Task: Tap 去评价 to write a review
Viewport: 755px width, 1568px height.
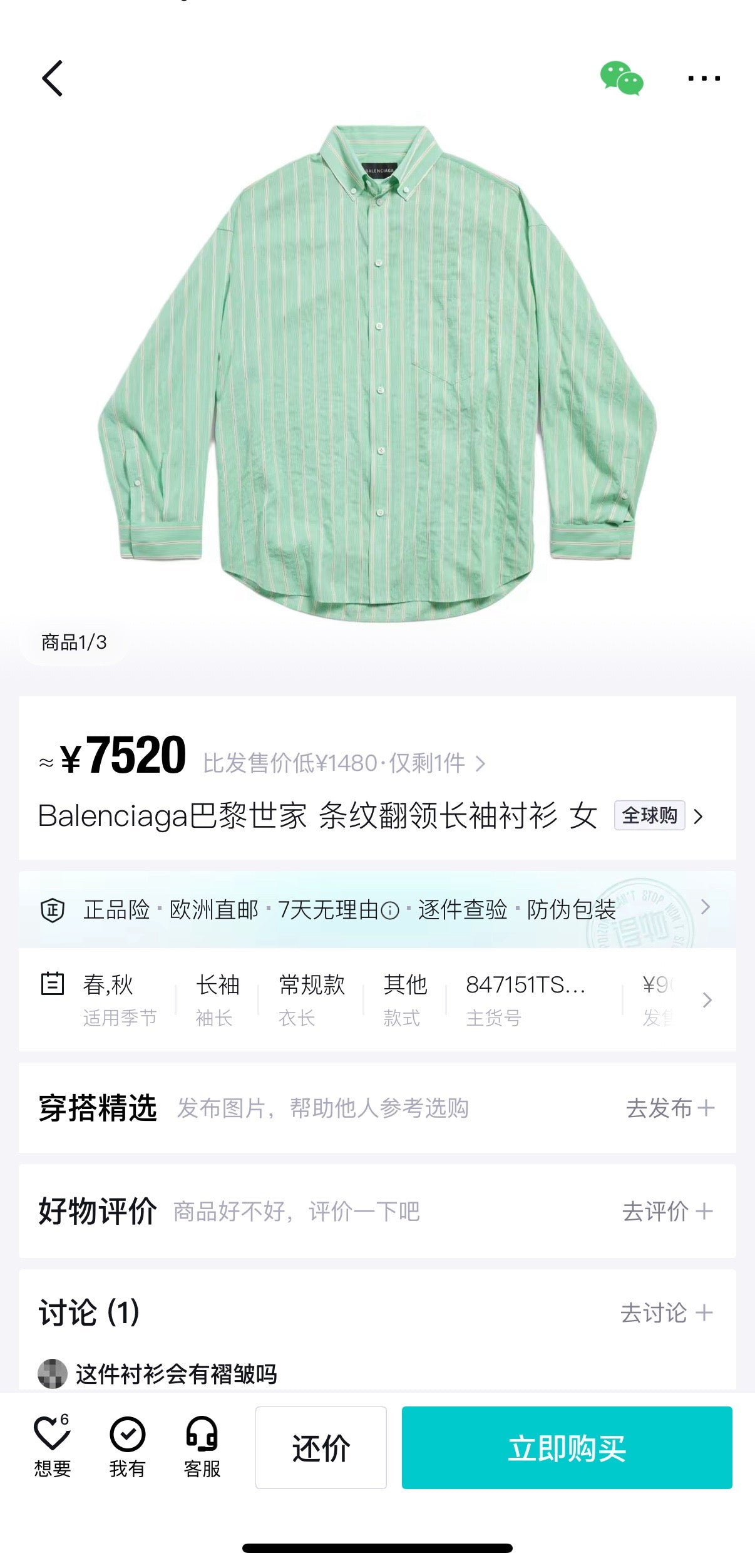Action: tap(667, 1211)
